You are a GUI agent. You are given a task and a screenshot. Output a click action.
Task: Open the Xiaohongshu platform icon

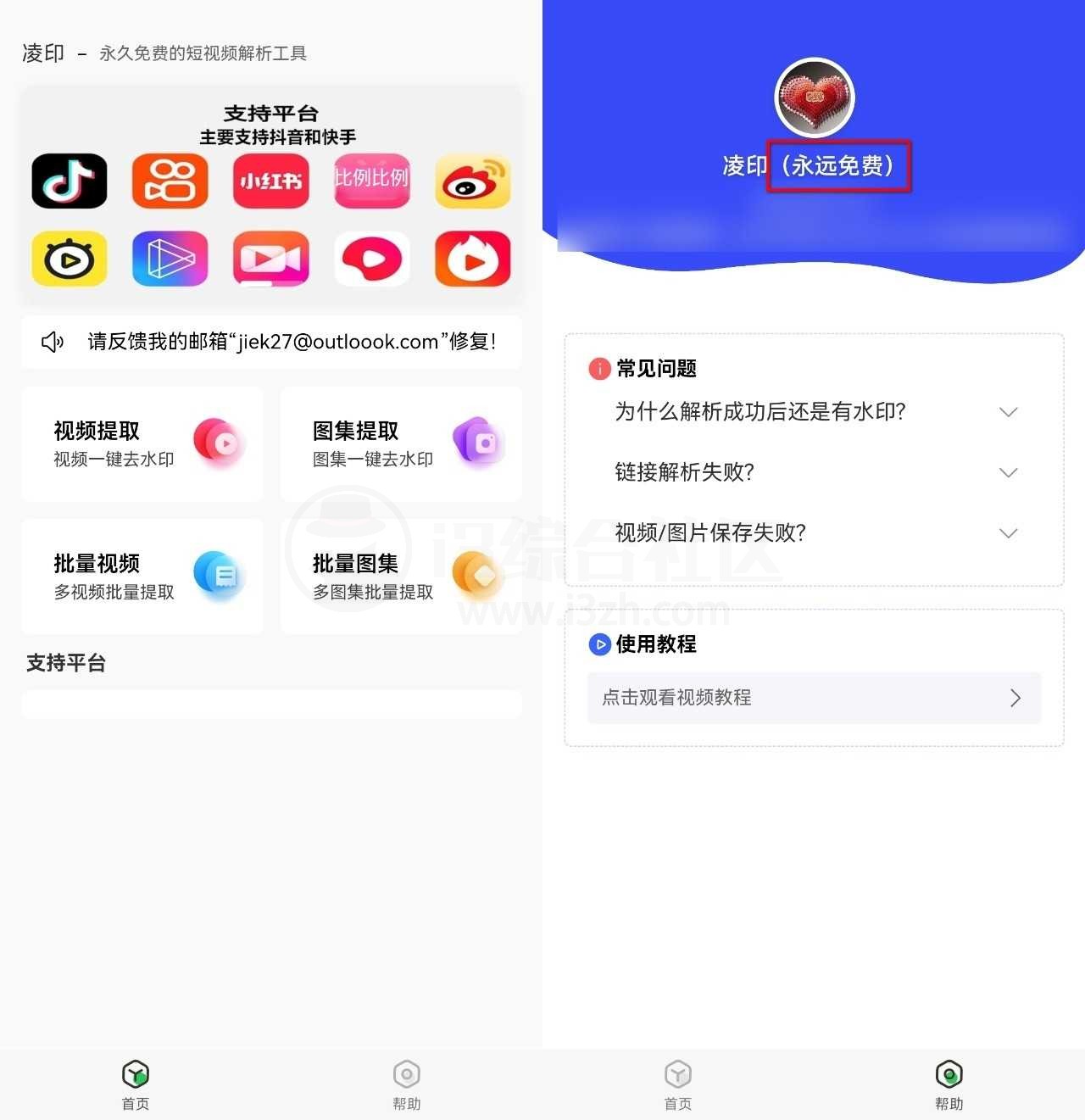pos(270,181)
